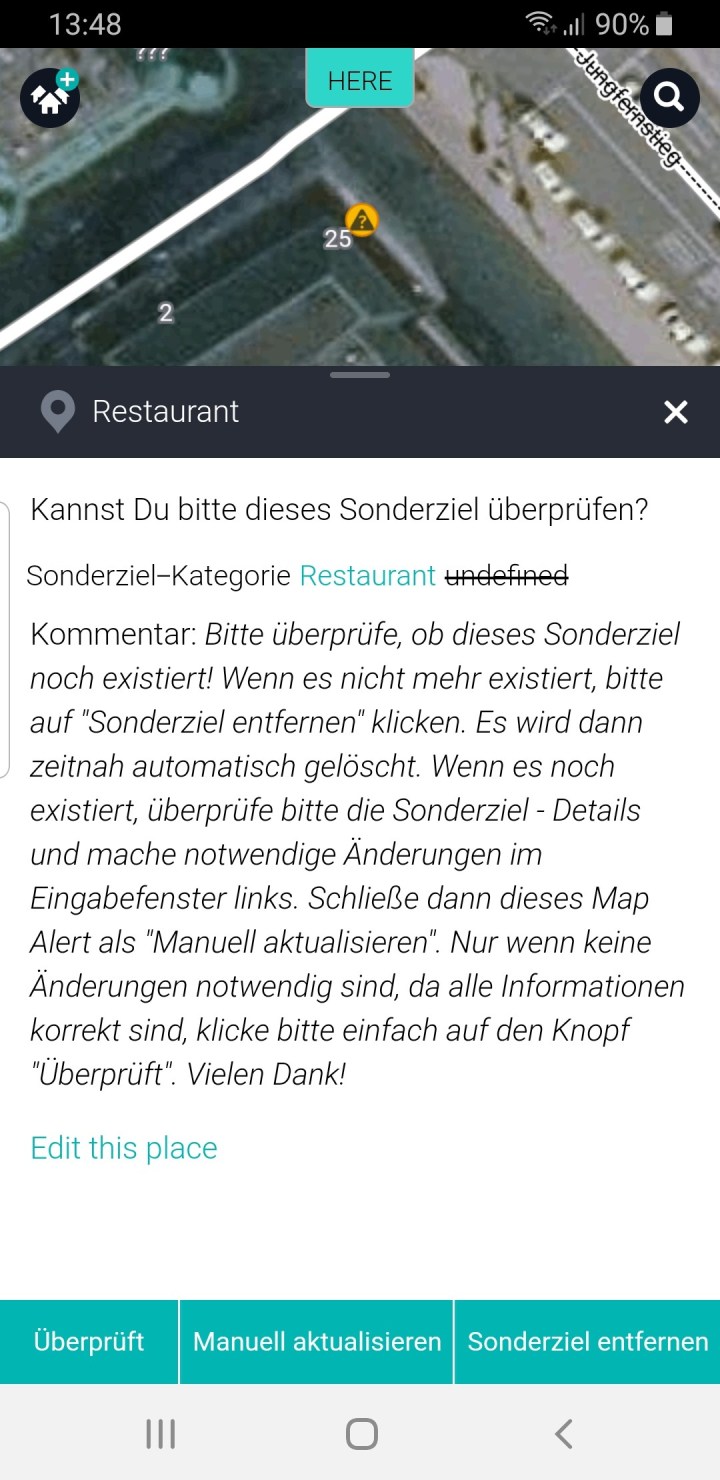The height and width of the screenshot is (1480, 720).
Task: Open the map search magnifier
Action: pos(669,97)
